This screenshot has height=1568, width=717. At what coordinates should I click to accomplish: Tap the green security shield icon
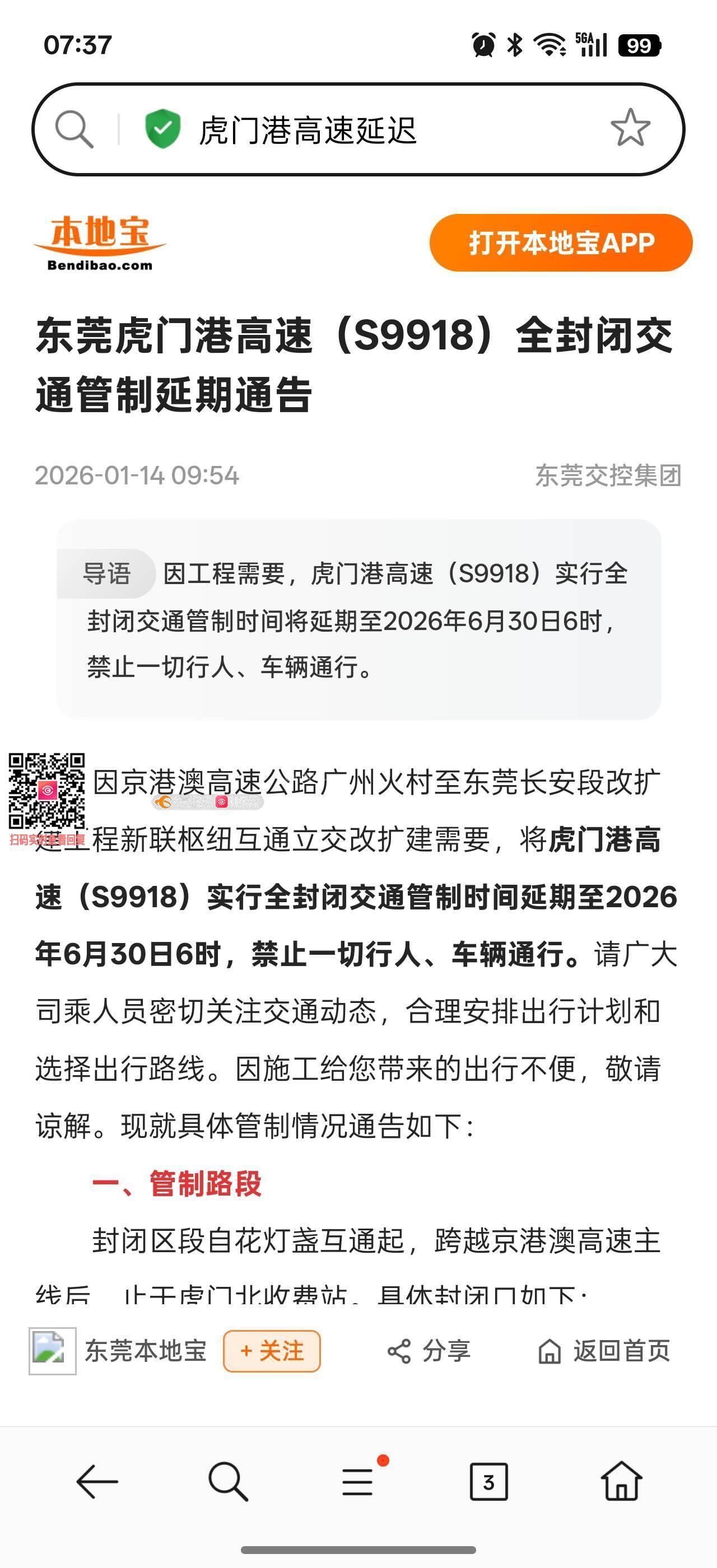tap(162, 129)
